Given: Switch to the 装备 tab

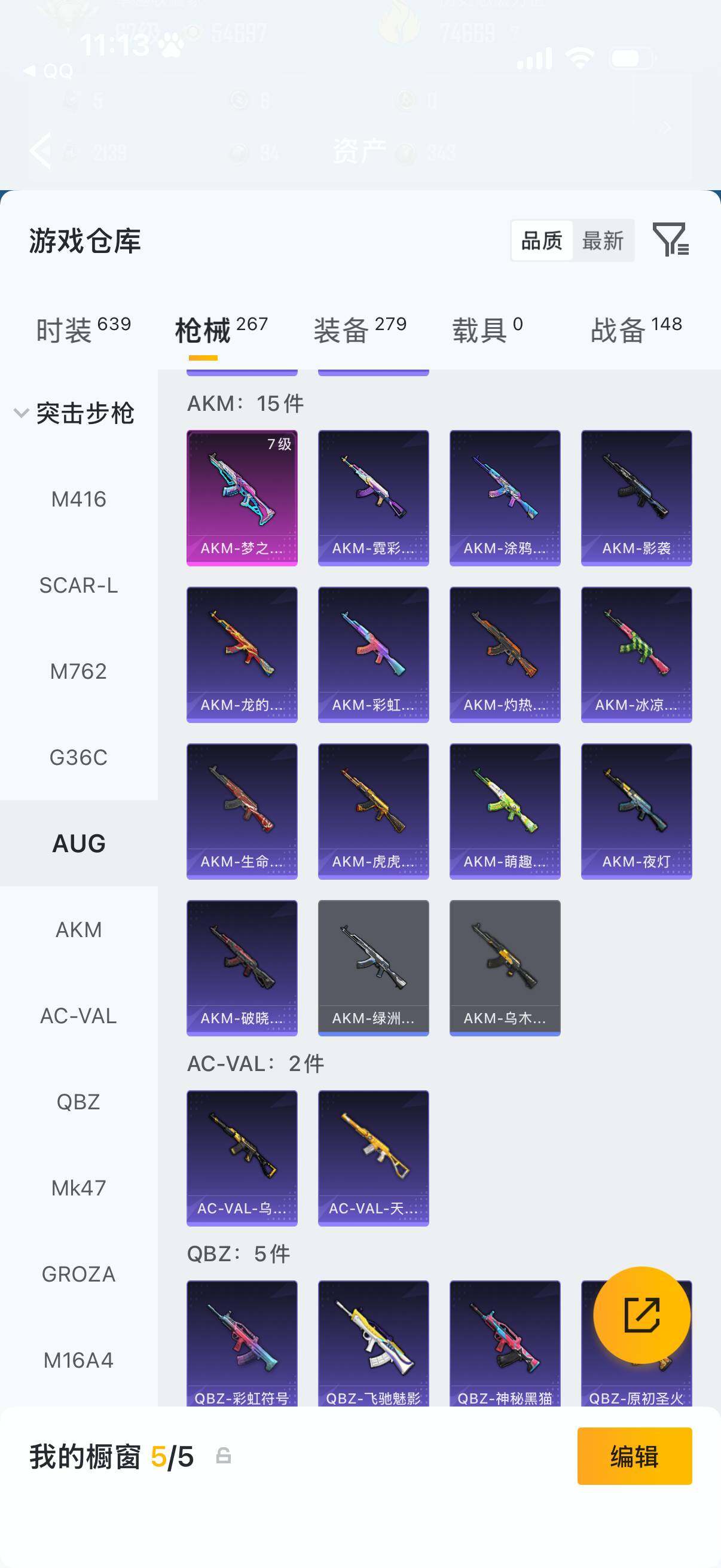Looking at the screenshot, I should click(x=360, y=330).
